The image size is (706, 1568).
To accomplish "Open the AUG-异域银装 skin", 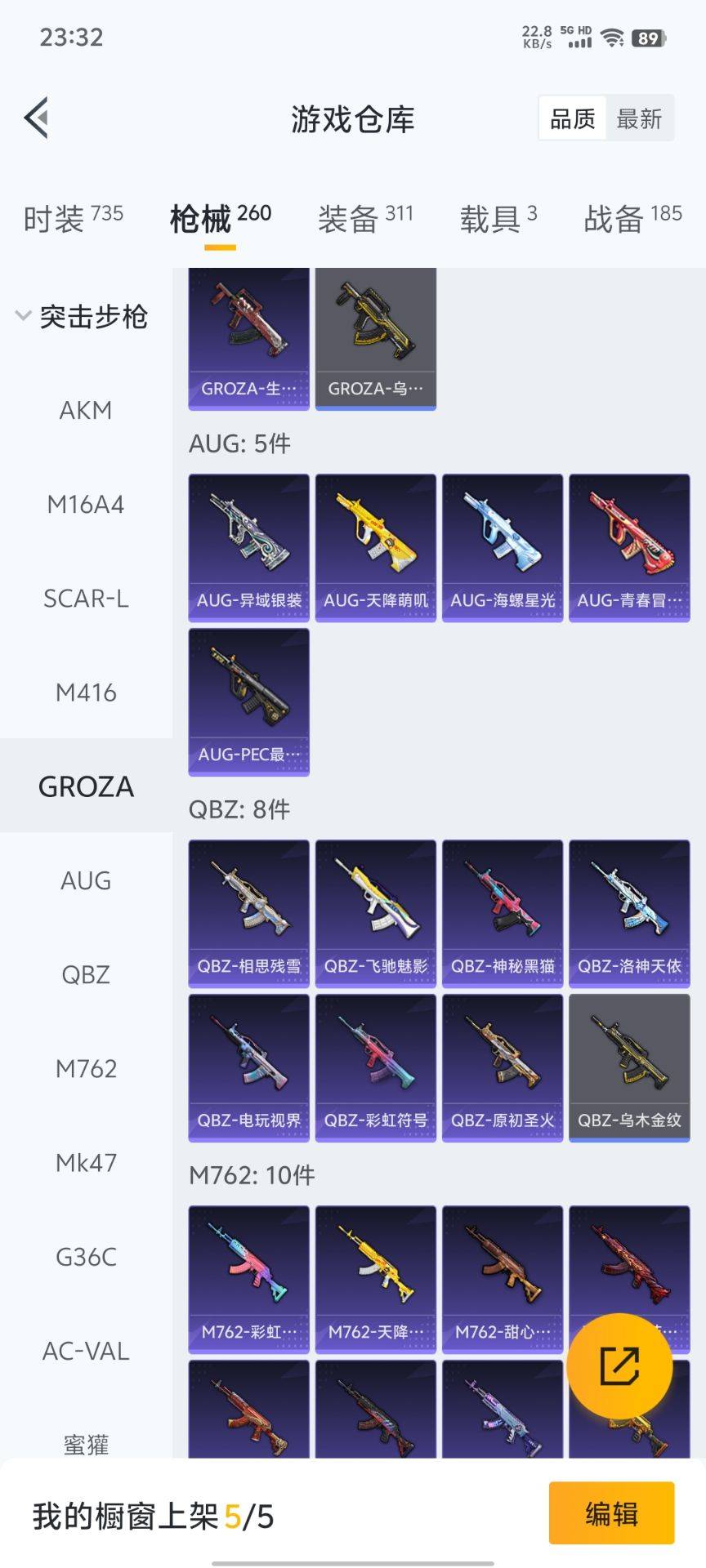I will 248,547.
